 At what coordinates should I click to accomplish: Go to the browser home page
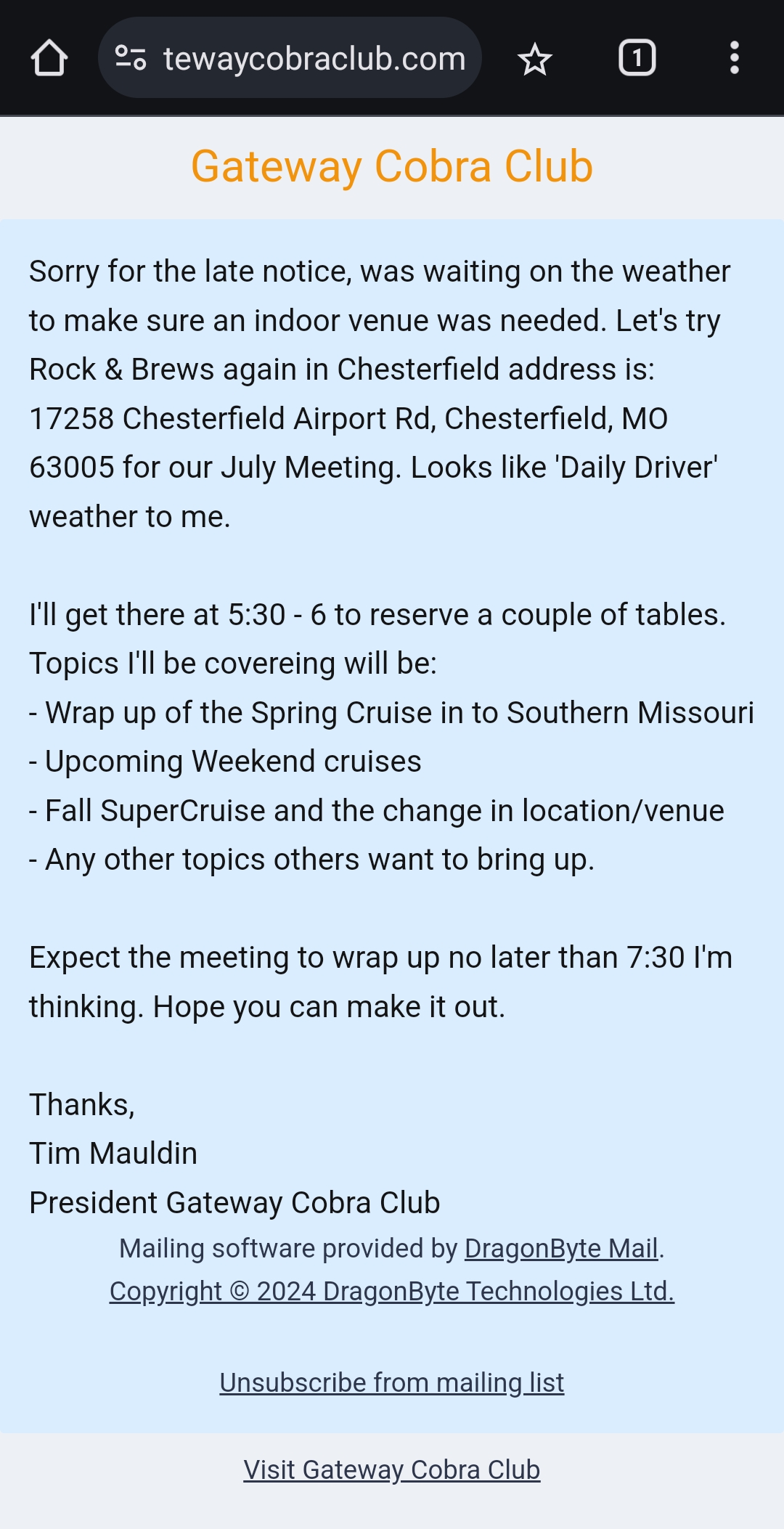(49, 58)
